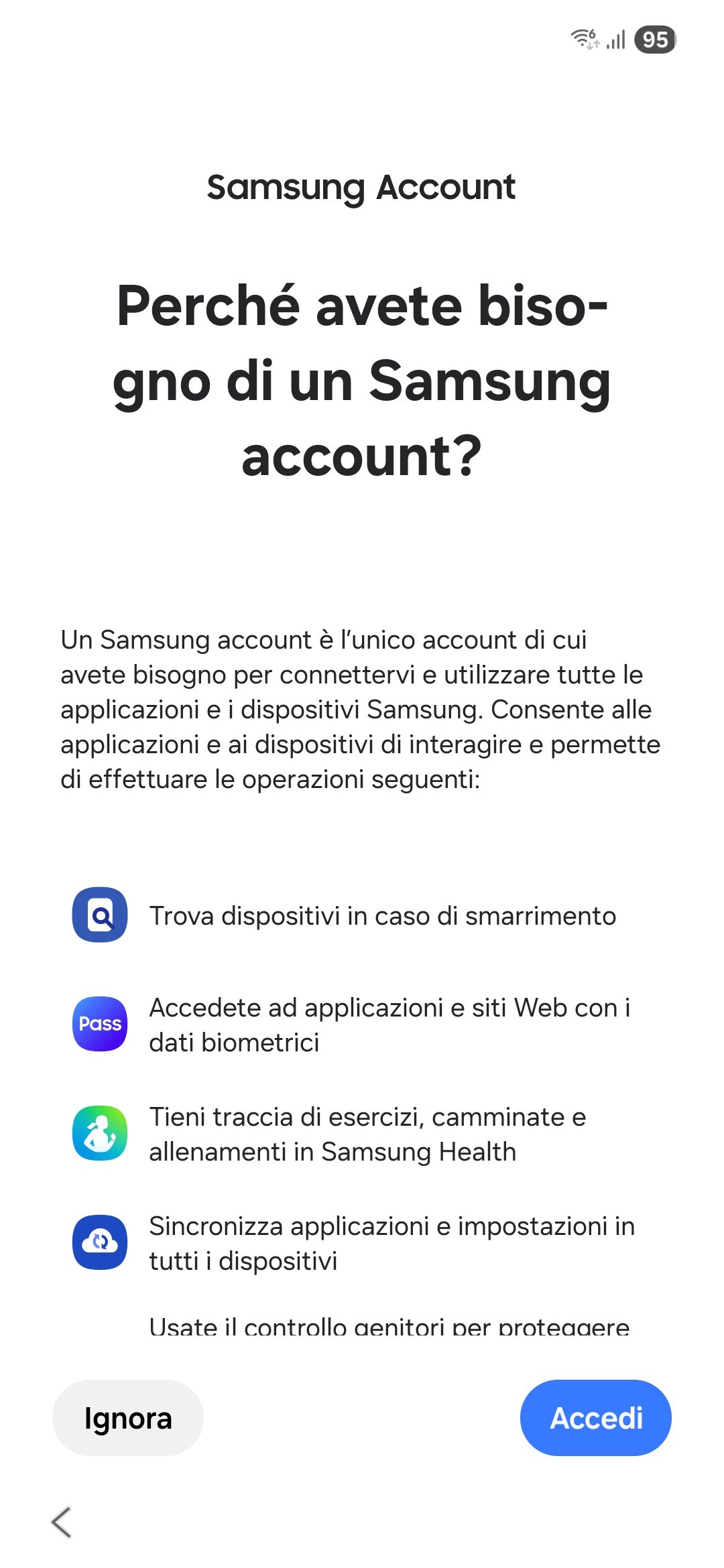Go back using the system back arrow
Image resolution: width=724 pixels, height=1568 pixels.
(x=62, y=1522)
